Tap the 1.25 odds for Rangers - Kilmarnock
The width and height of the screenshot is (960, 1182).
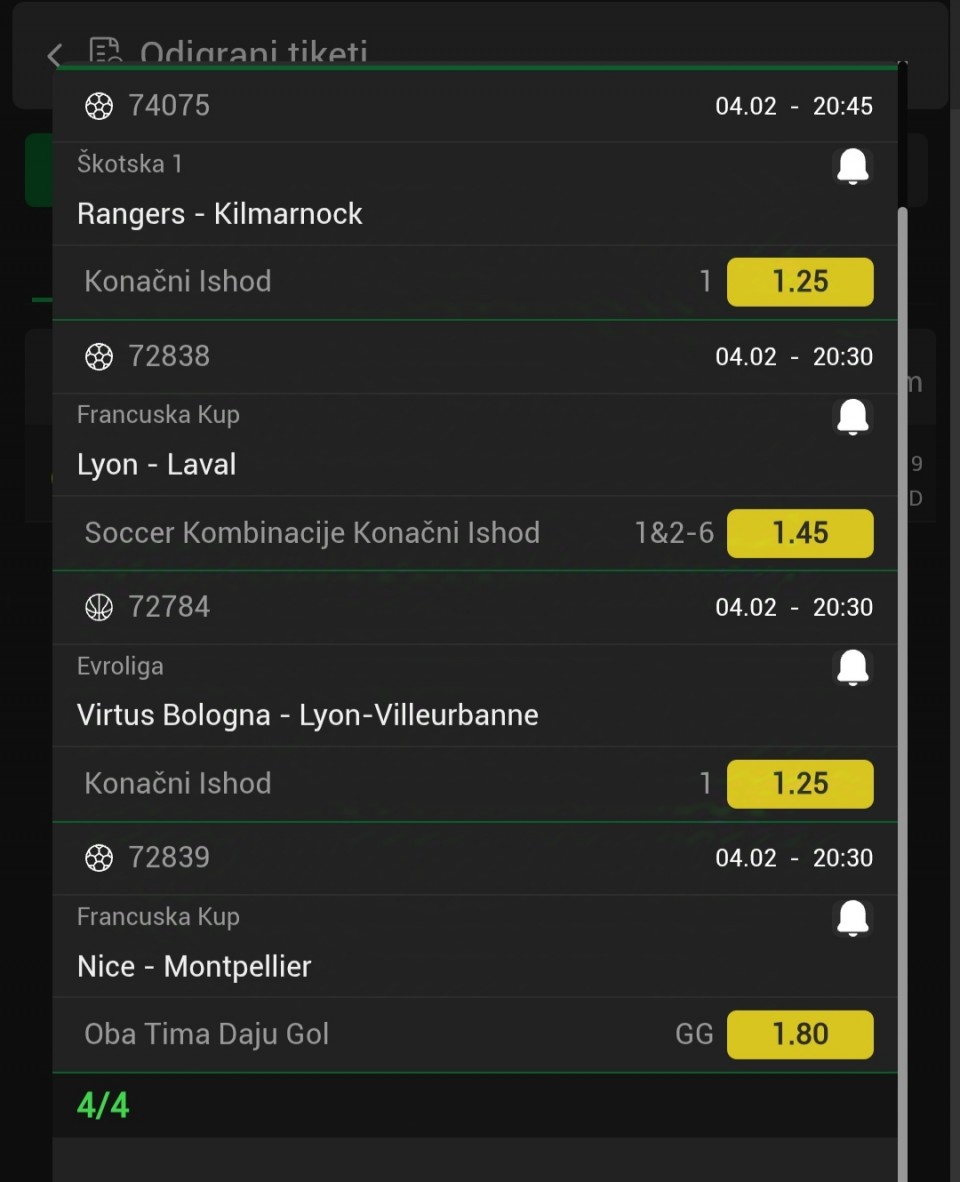(799, 282)
